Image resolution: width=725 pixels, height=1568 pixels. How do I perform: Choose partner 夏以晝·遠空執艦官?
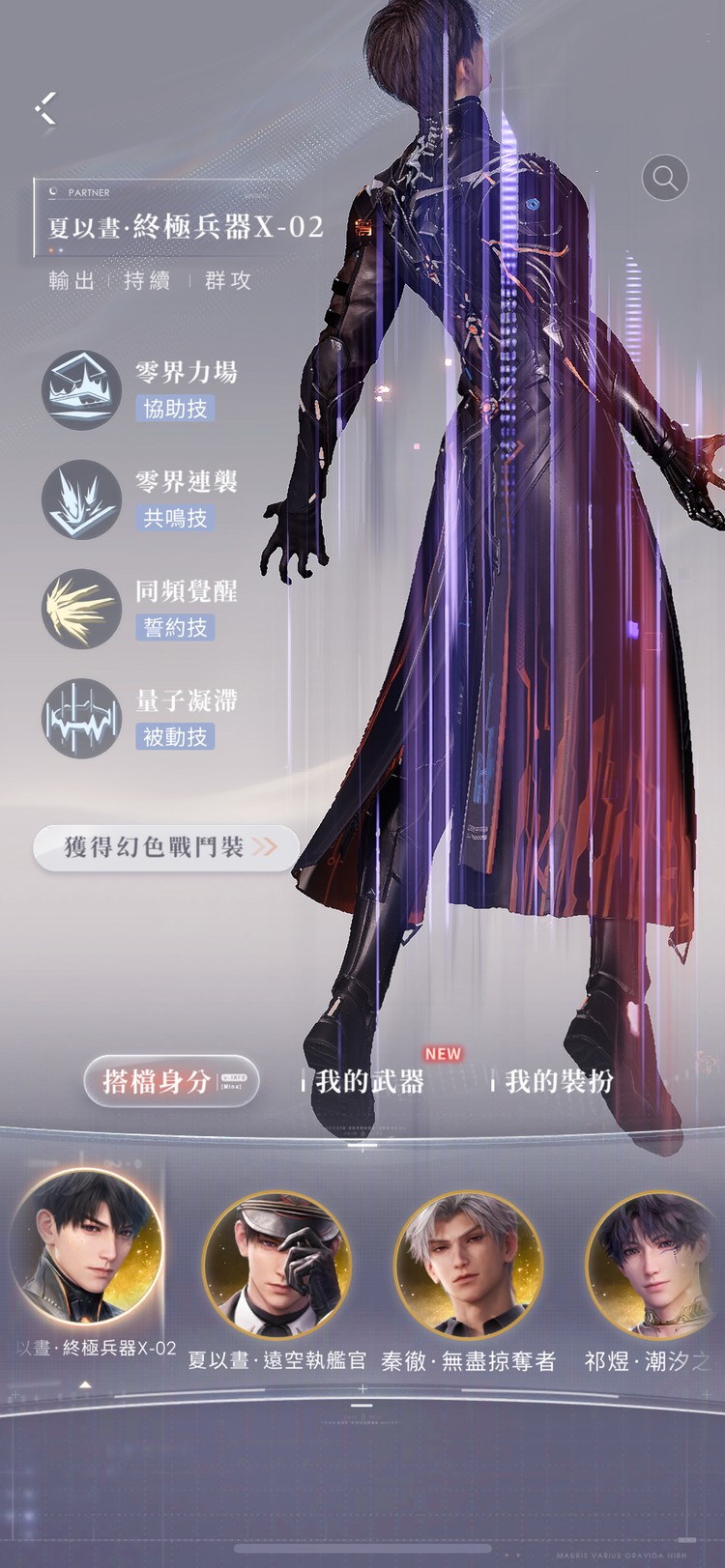click(x=276, y=1264)
